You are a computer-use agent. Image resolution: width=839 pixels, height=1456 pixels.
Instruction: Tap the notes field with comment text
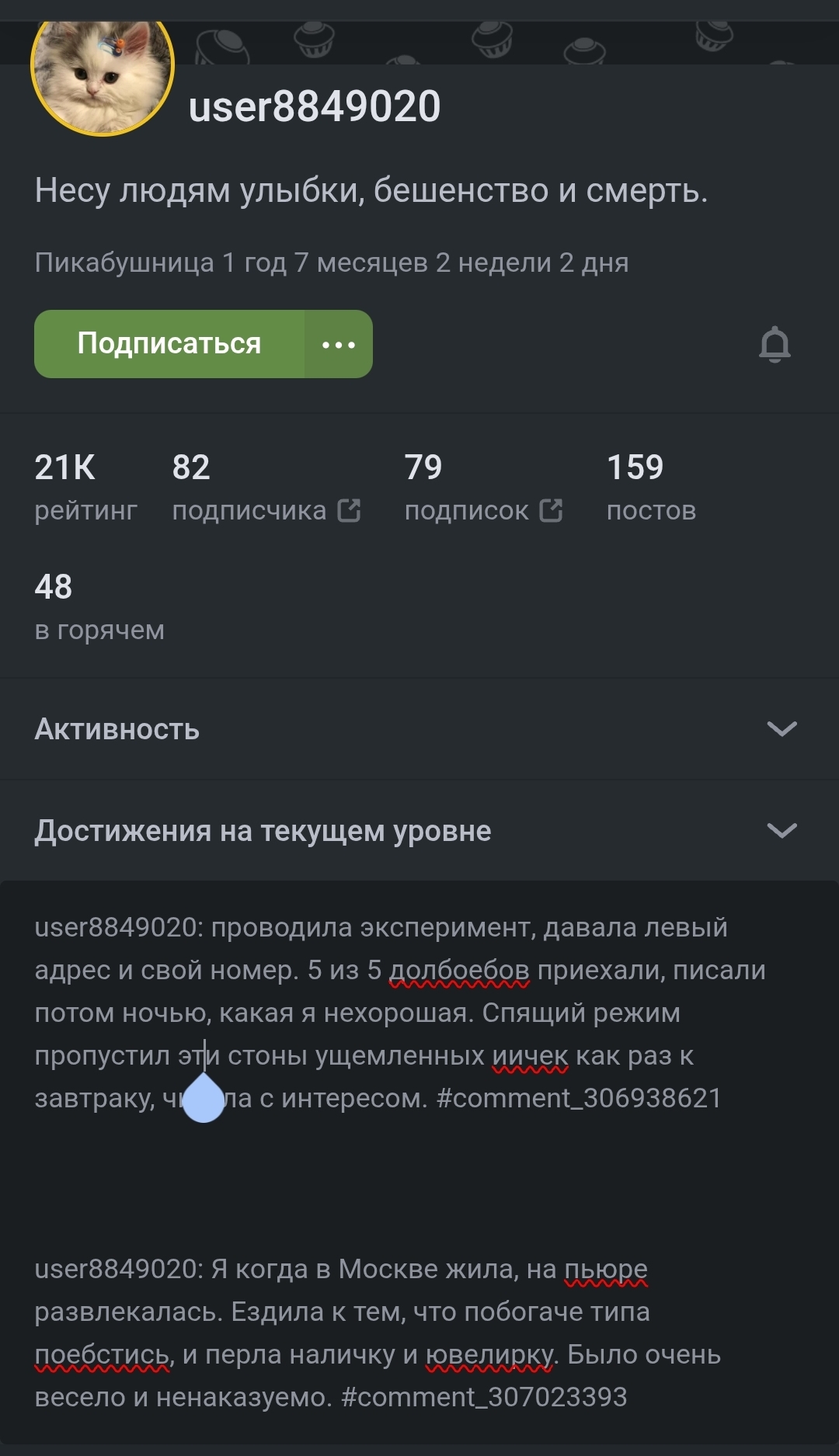[419, 1165]
